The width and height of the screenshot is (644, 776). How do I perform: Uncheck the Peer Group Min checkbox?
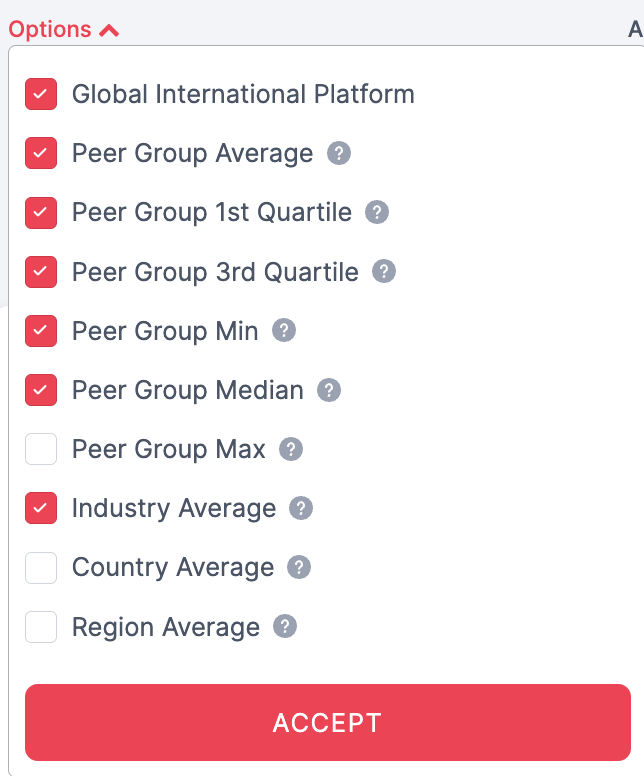41,331
